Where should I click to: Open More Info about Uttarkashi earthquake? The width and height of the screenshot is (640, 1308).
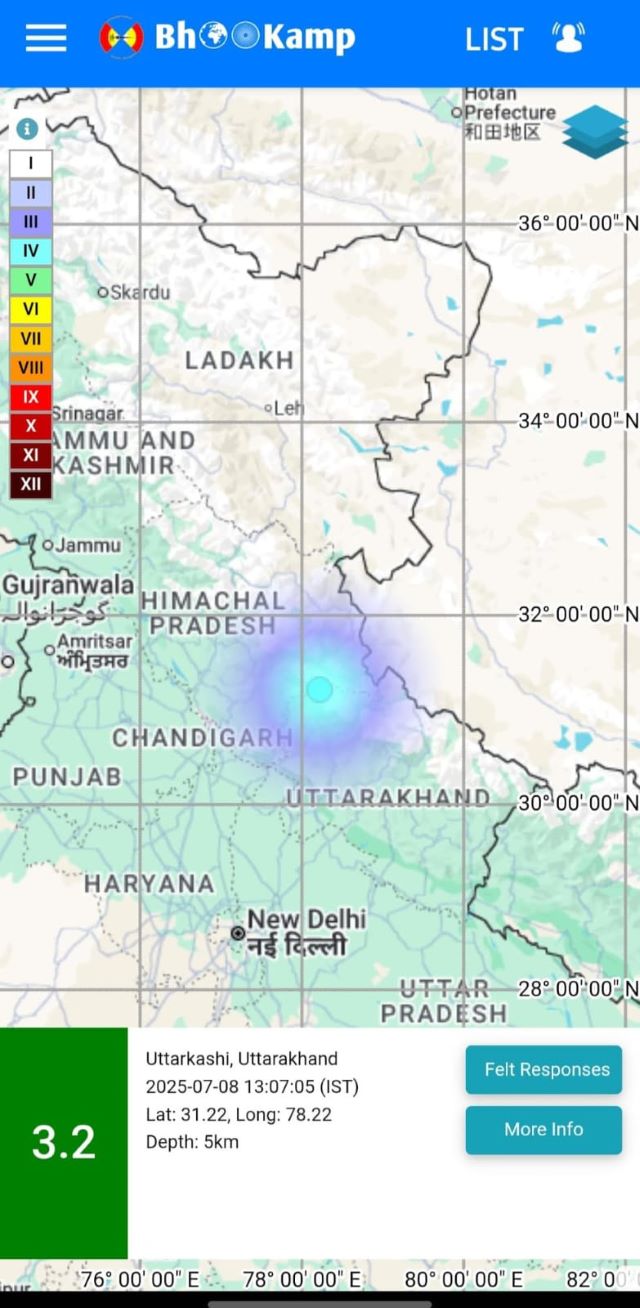[543, 1129]
